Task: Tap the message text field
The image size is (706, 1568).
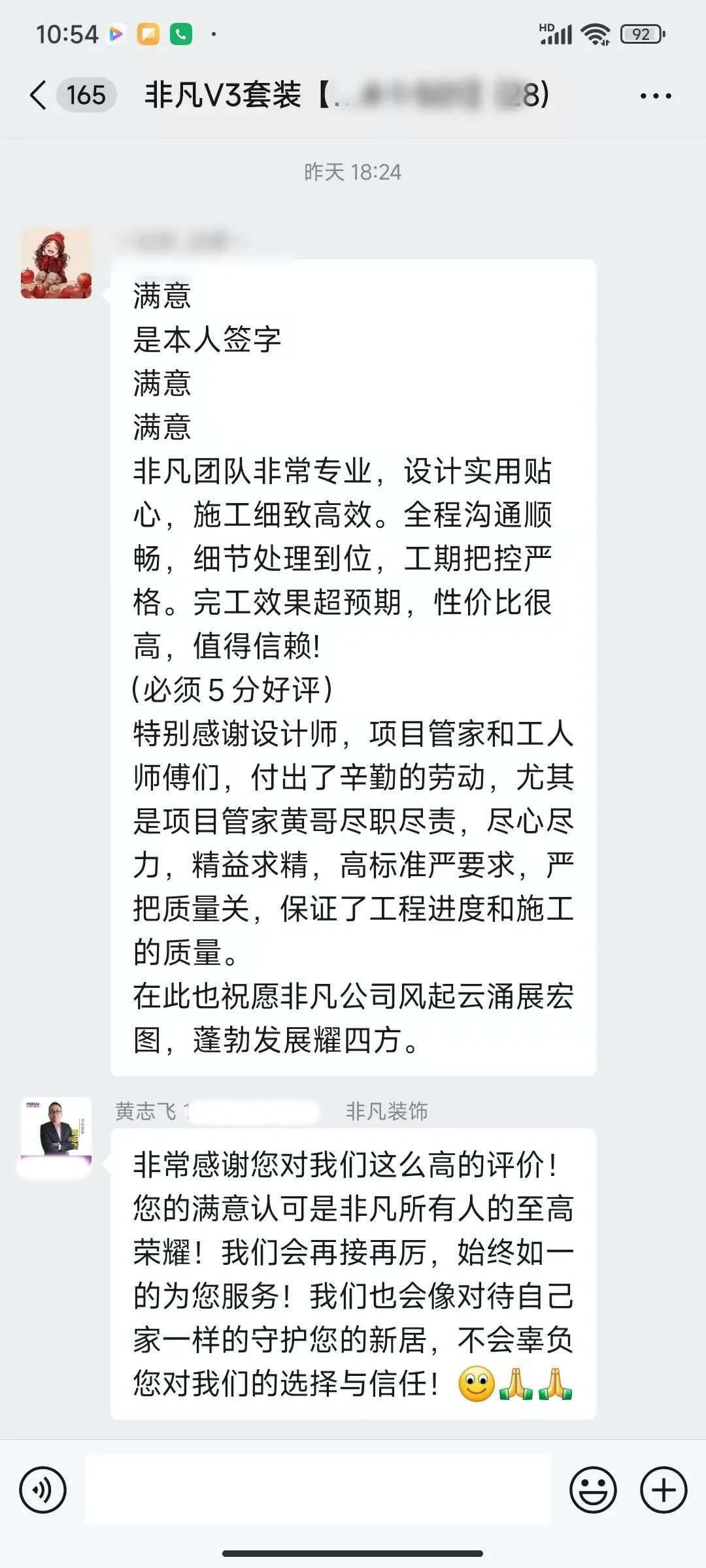Action: pos(318,1490)
